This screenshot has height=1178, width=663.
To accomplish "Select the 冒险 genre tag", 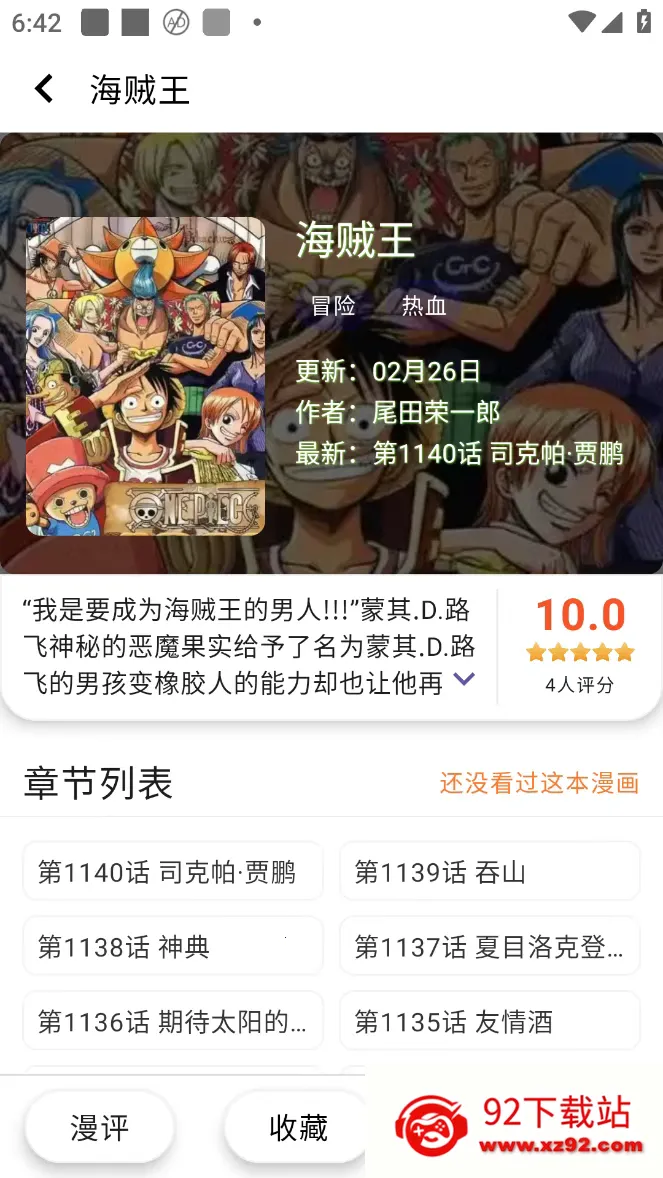I will (x=333, y=306).
